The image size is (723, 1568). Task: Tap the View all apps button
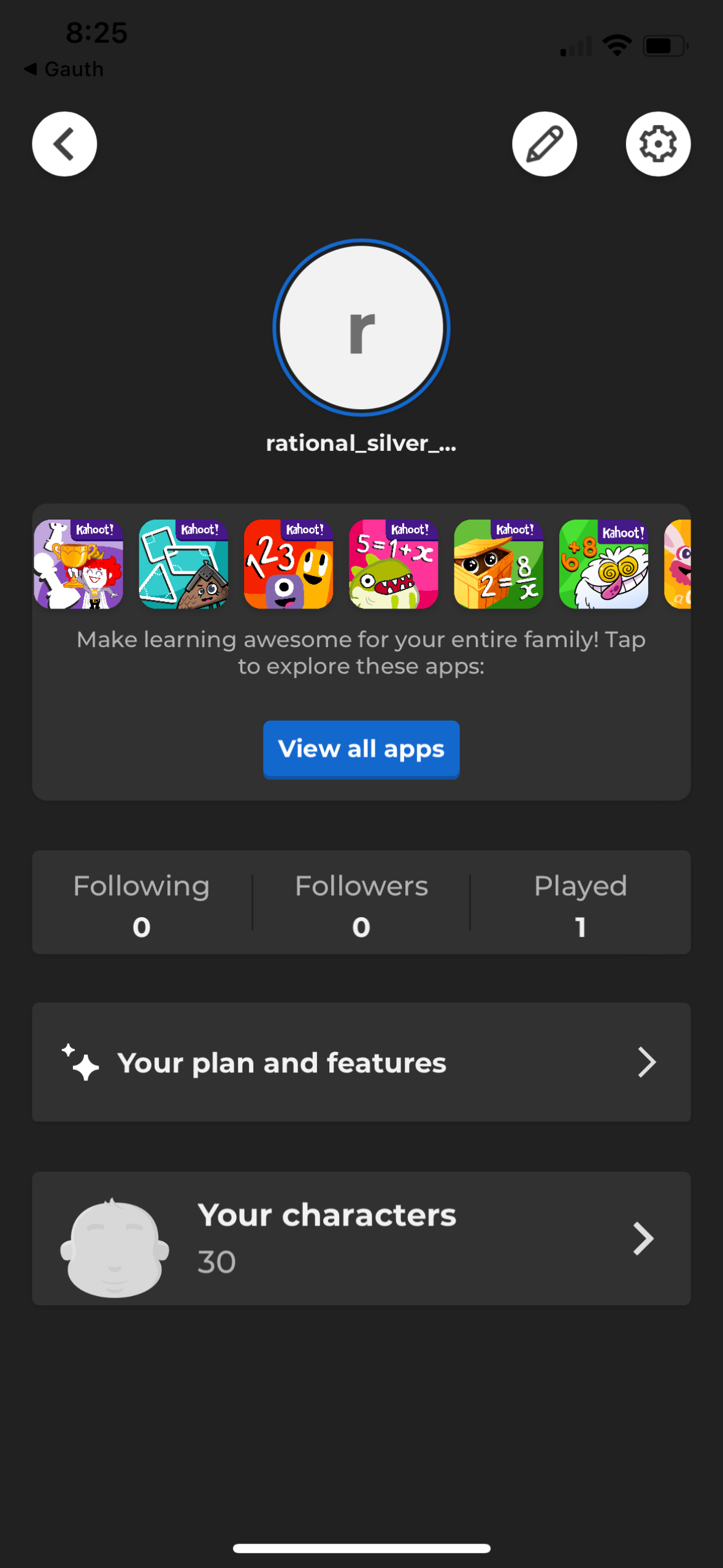coord(361,749)
